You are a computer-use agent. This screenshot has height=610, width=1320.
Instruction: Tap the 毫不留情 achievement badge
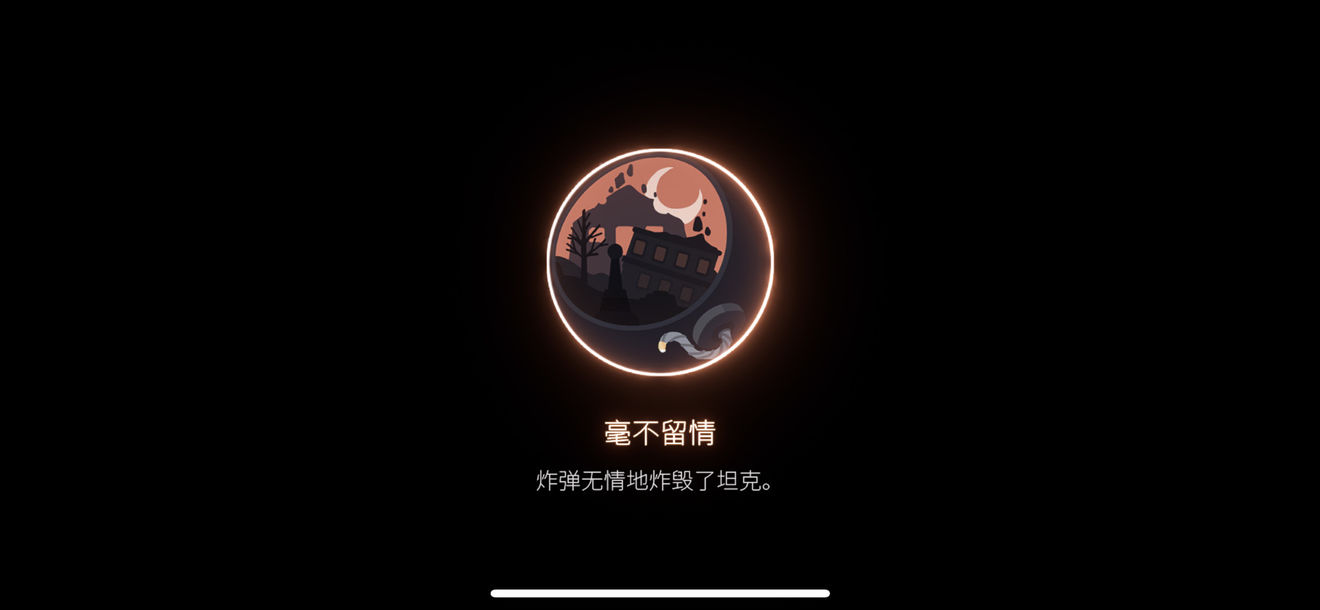660,262
